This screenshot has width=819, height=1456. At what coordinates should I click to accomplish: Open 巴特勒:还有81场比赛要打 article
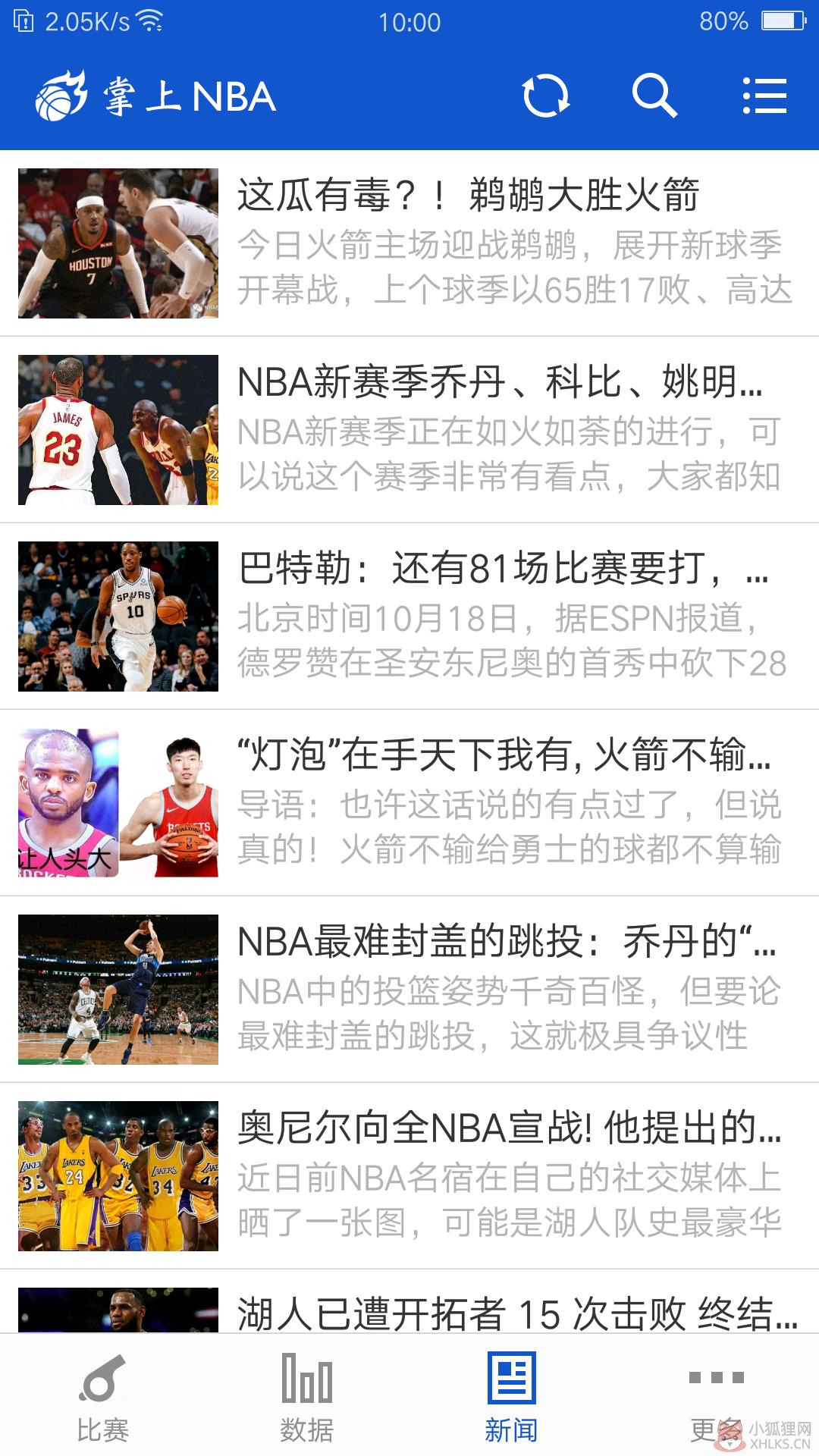tap(409, 617)
